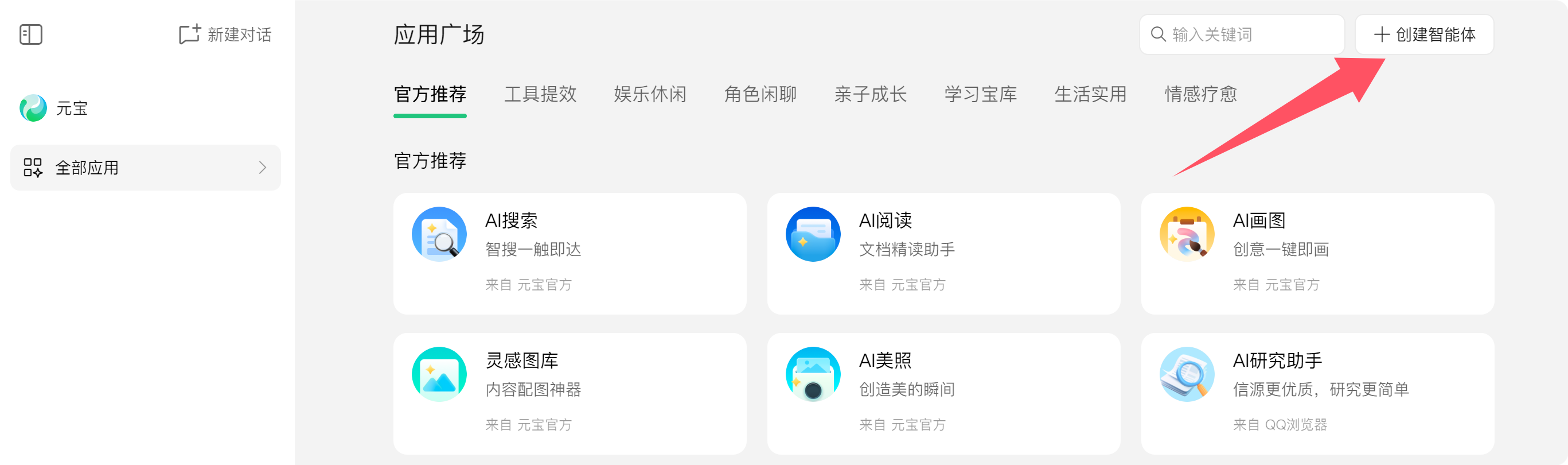Open the AI画图 app card
This screenshot has height=465, width=1568.
point(1317,254)
